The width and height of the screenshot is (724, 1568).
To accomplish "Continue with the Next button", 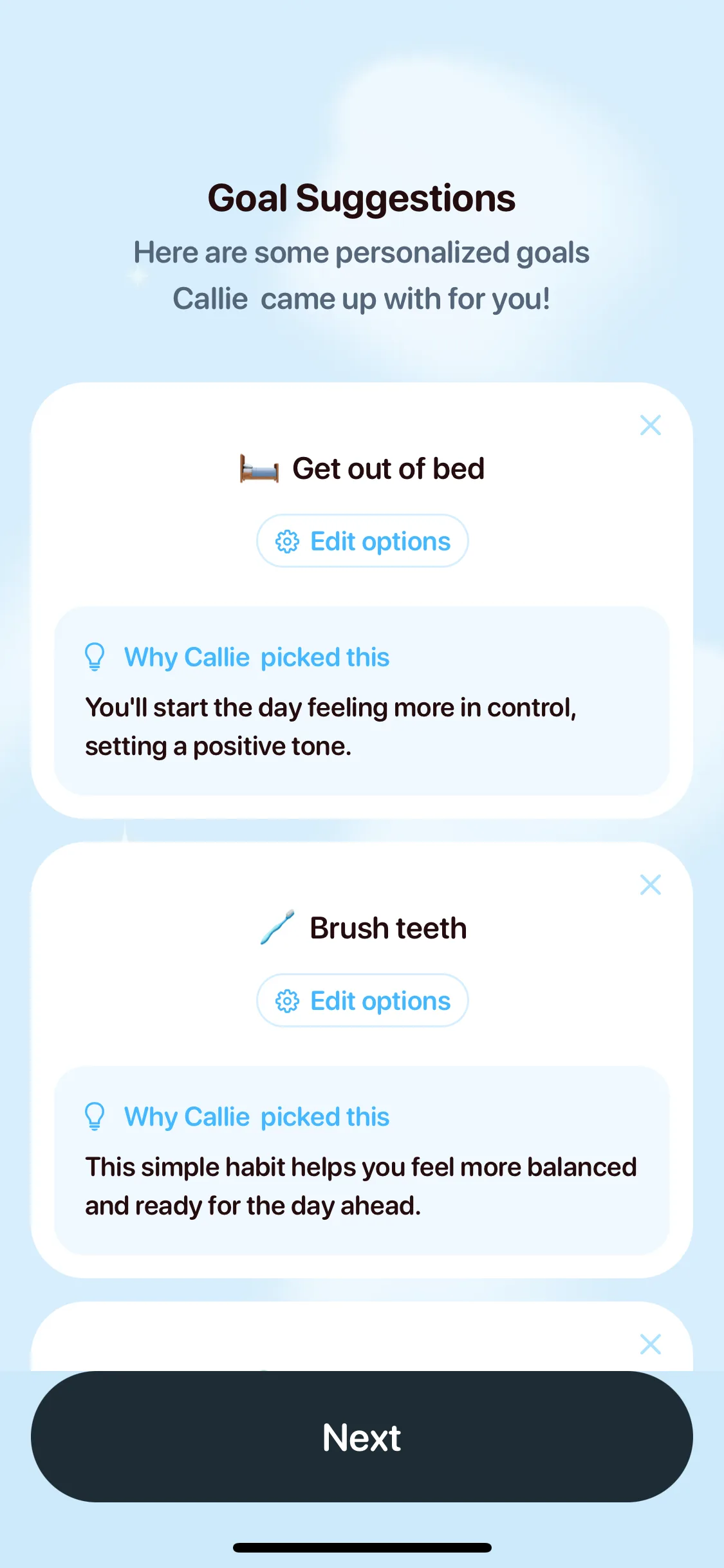I will (x=362, y=1437).
